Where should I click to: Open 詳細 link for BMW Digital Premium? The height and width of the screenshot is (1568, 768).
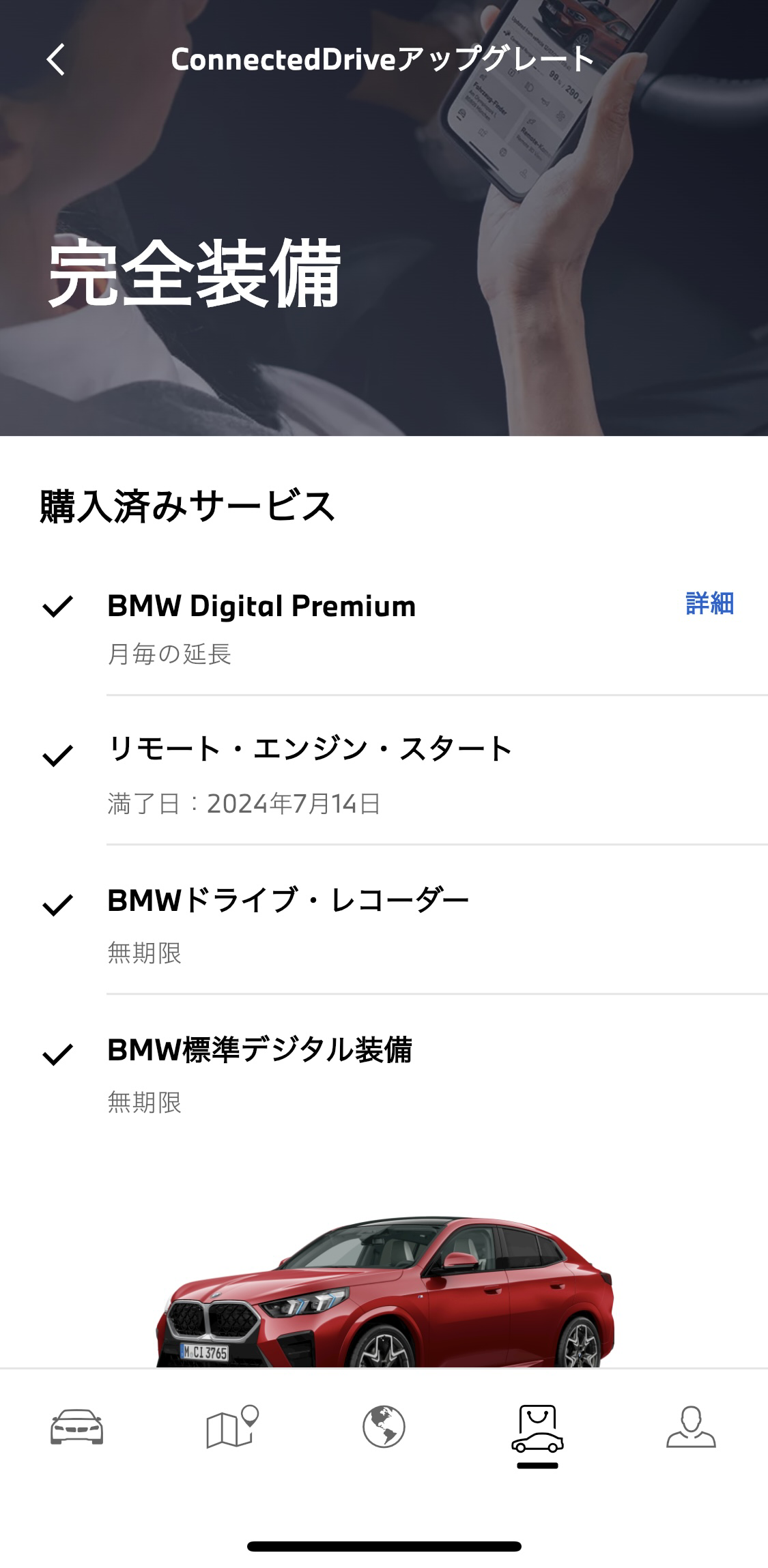[x=709, y=604]
